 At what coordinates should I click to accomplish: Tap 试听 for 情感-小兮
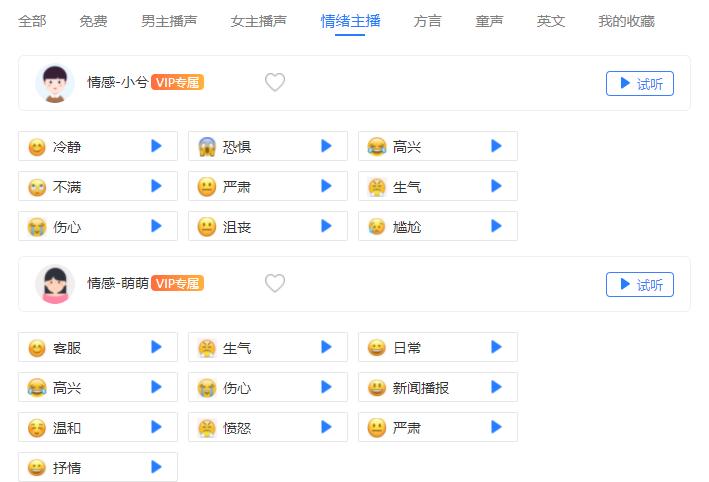640,84
